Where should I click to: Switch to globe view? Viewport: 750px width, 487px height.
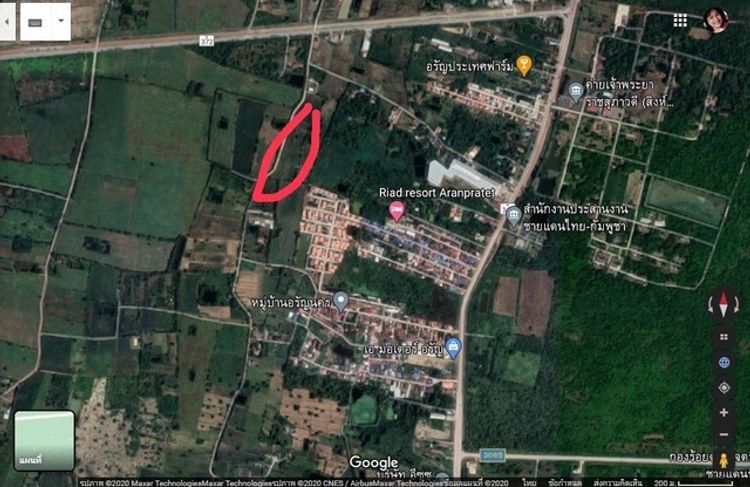coord(723,362)
